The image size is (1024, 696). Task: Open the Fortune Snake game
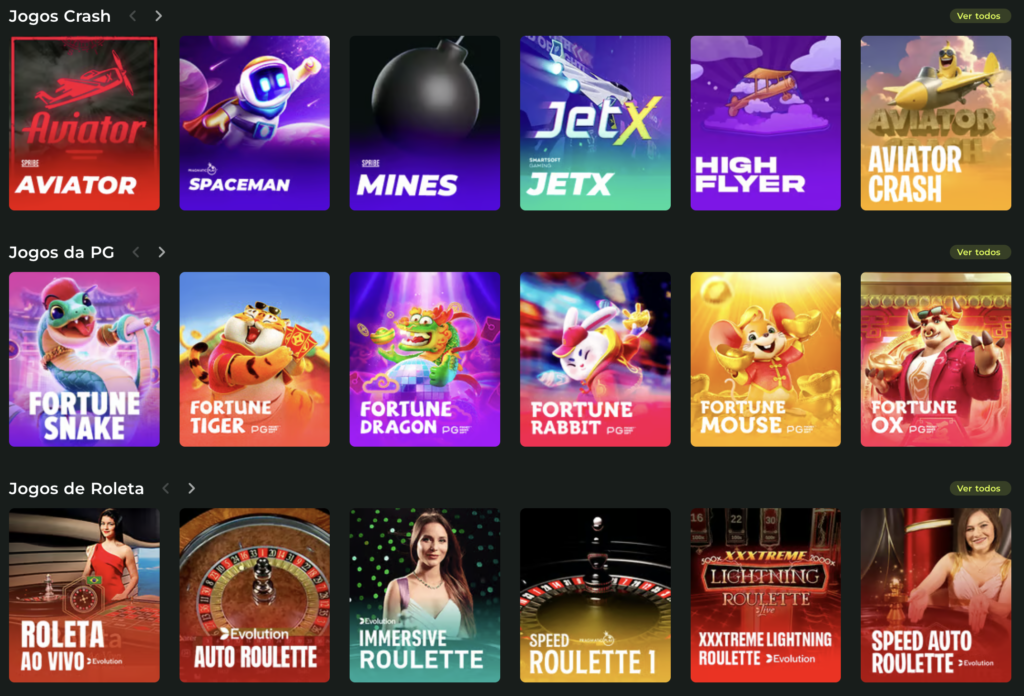tap(84, 359)
